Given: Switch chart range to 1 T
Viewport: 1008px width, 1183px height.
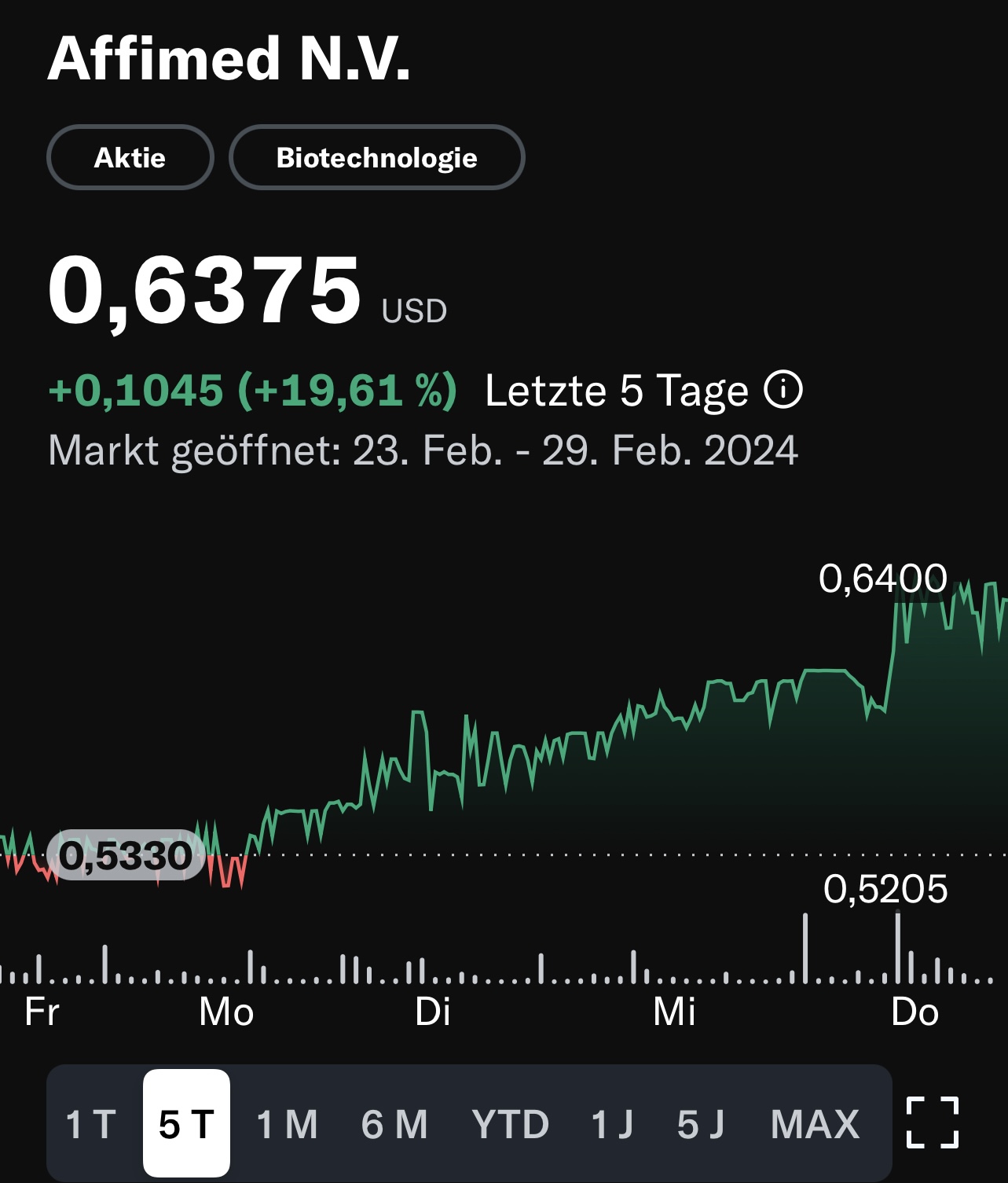Looking at the screenshot, I should (x=91, y=1123).
